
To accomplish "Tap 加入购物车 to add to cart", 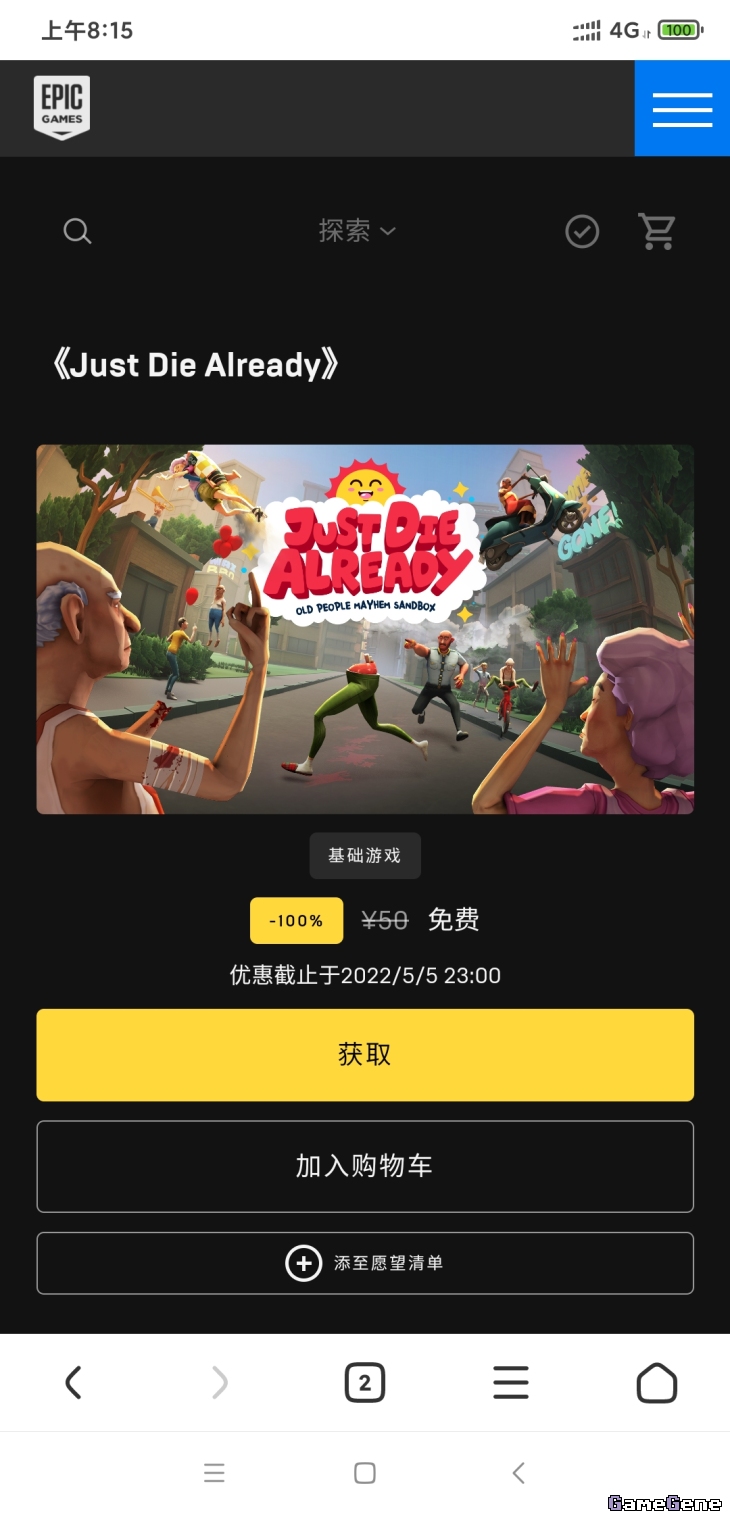I will pos(365,1166).
